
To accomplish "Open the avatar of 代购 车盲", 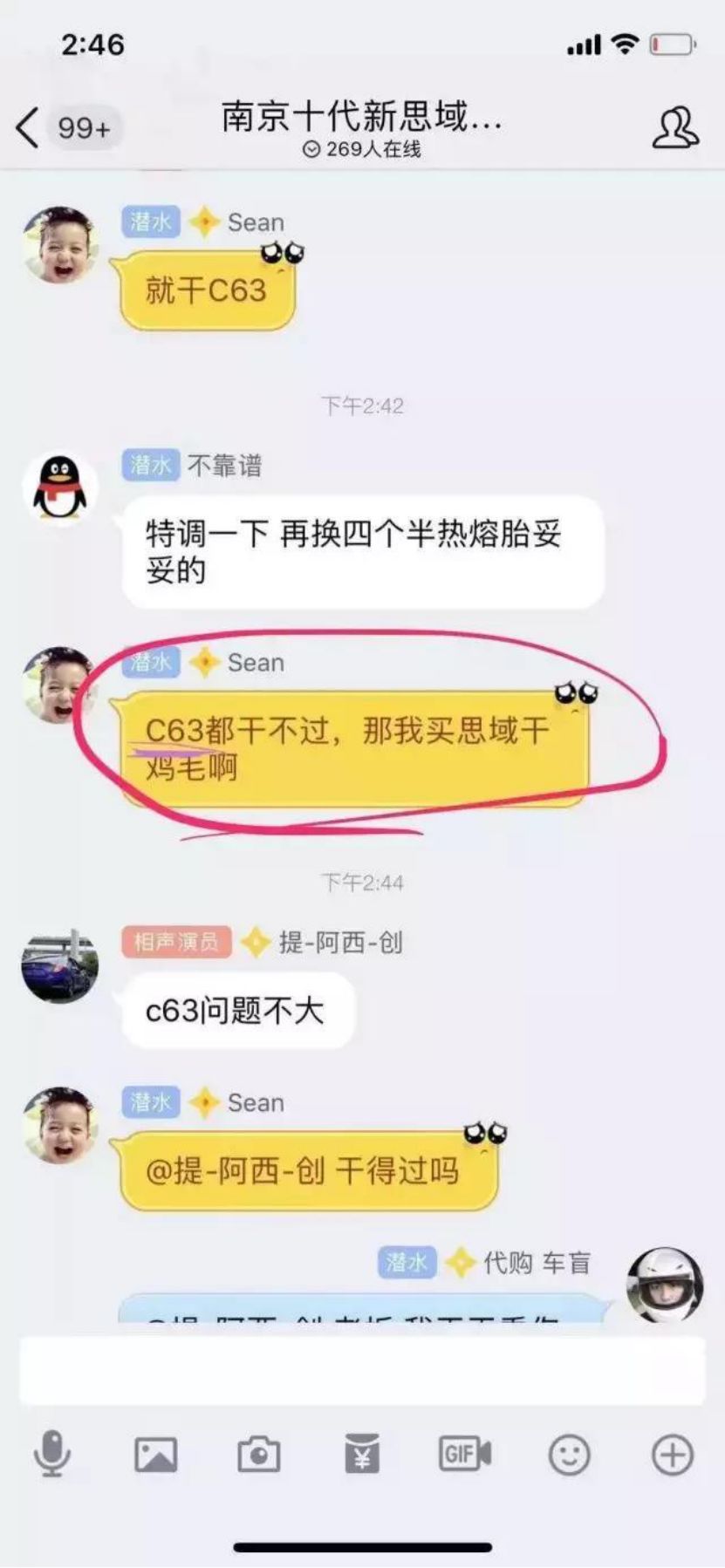I will 665,1285.
